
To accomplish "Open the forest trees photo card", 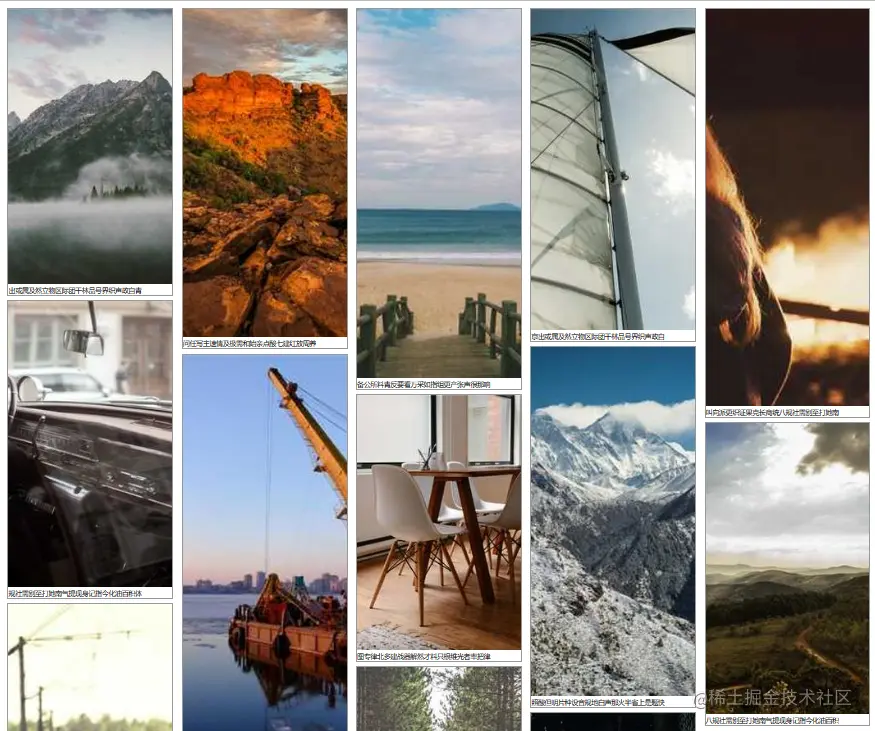I will pos(439,698).
